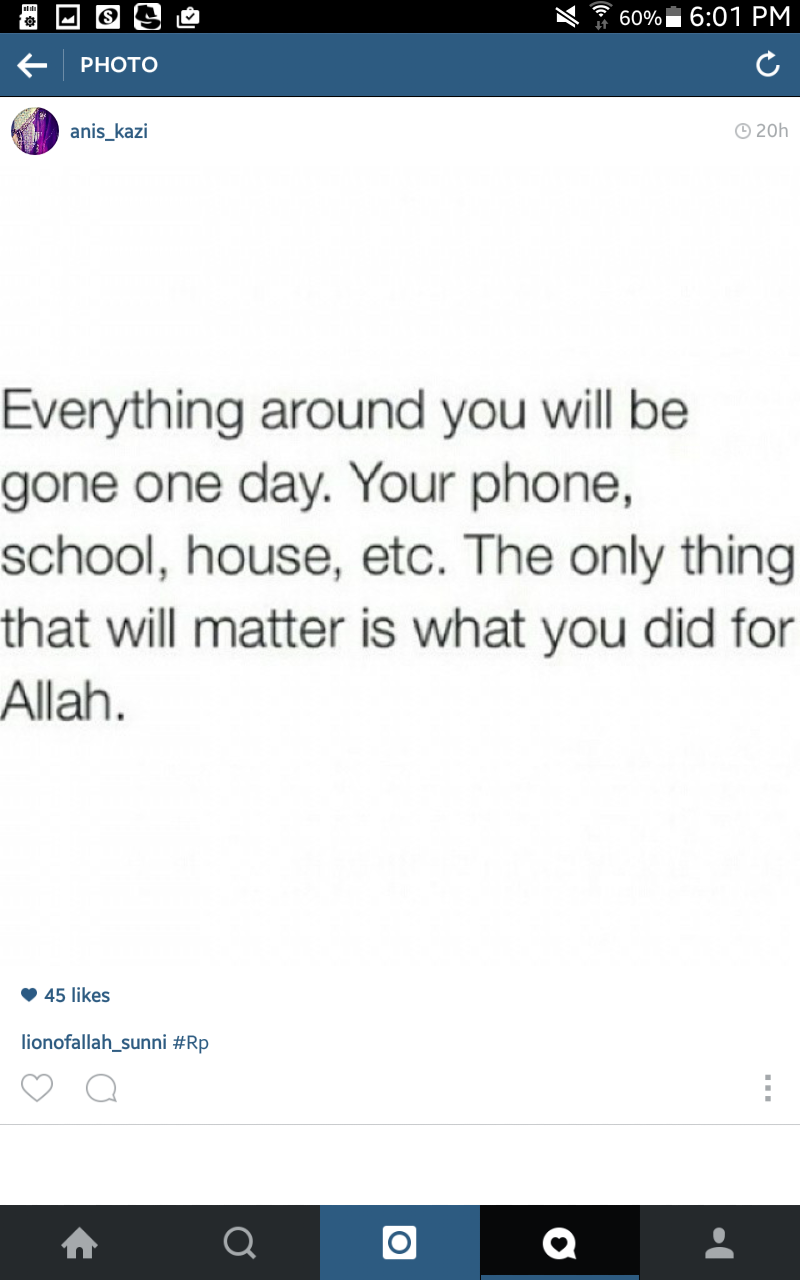800x1280 pixels.
Task: Comment on this post
Action: coord(101,1087)
